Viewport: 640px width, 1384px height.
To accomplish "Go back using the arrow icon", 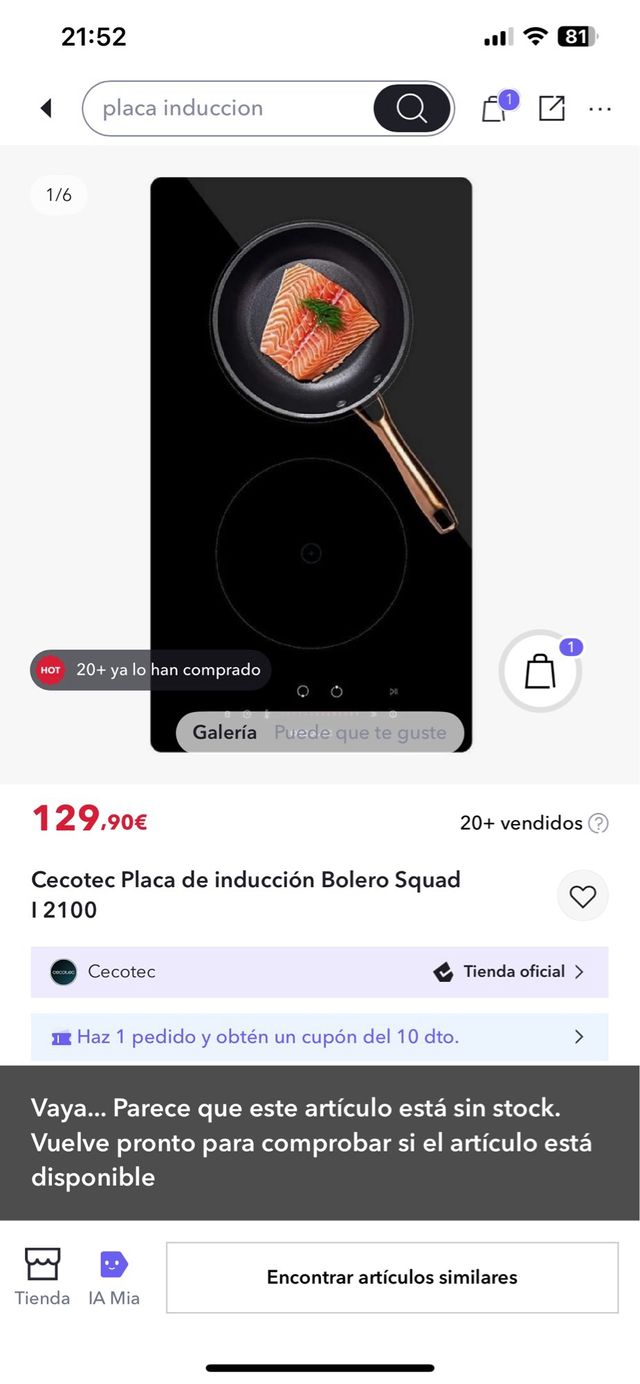I will [45, 108].
